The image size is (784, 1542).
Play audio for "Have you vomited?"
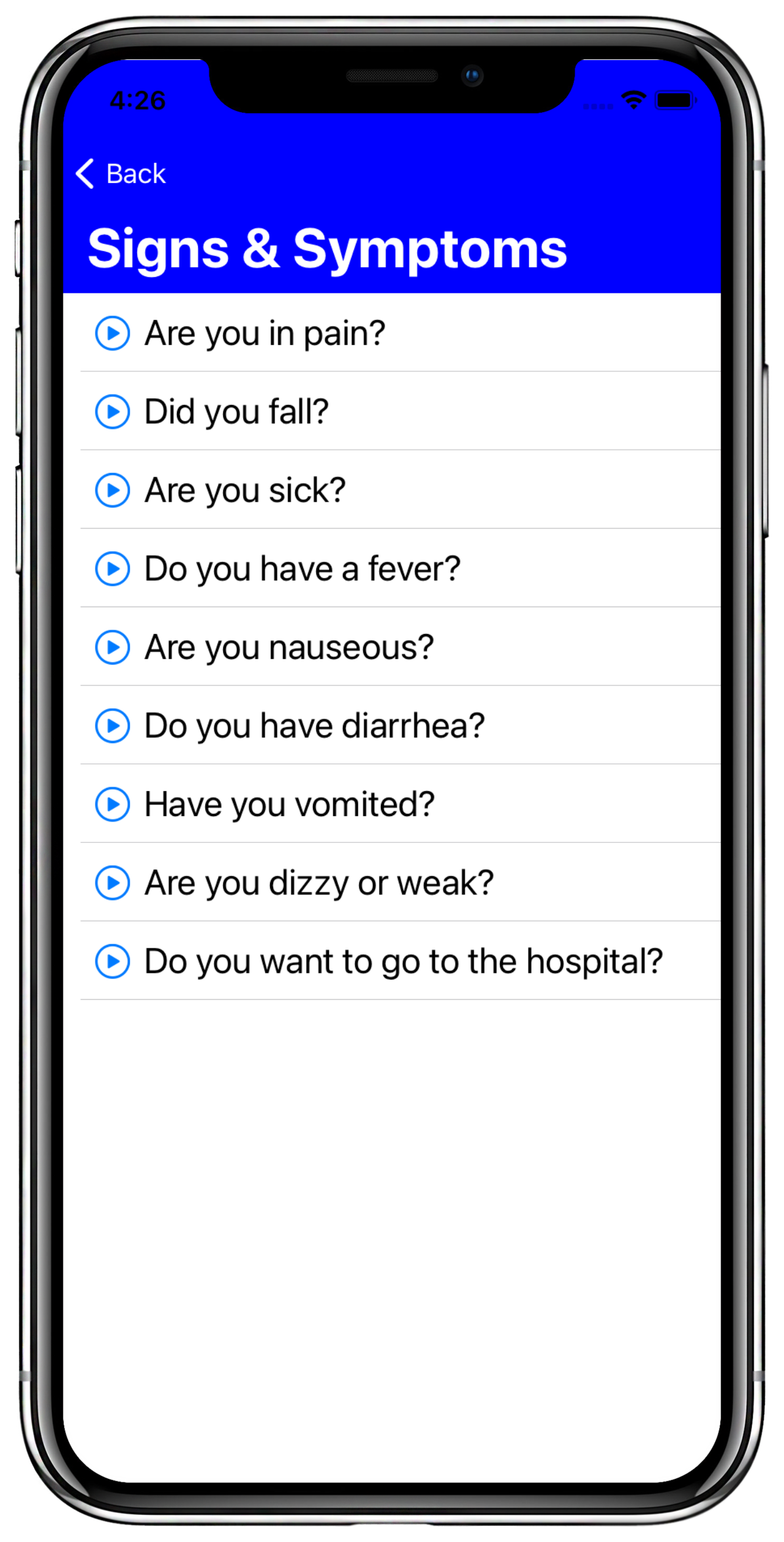[x=112, y=803]
